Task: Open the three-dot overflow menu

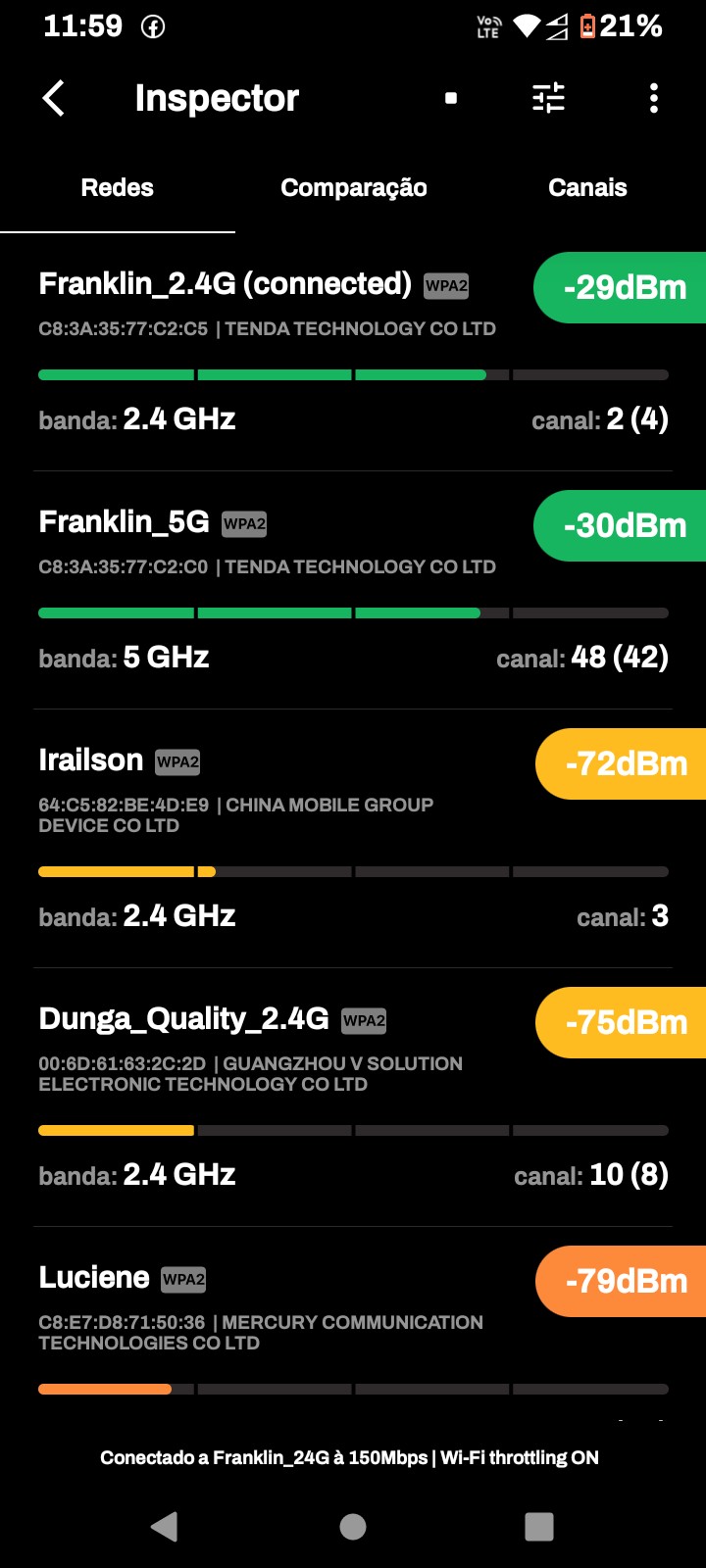Action: tap(654, 98)
